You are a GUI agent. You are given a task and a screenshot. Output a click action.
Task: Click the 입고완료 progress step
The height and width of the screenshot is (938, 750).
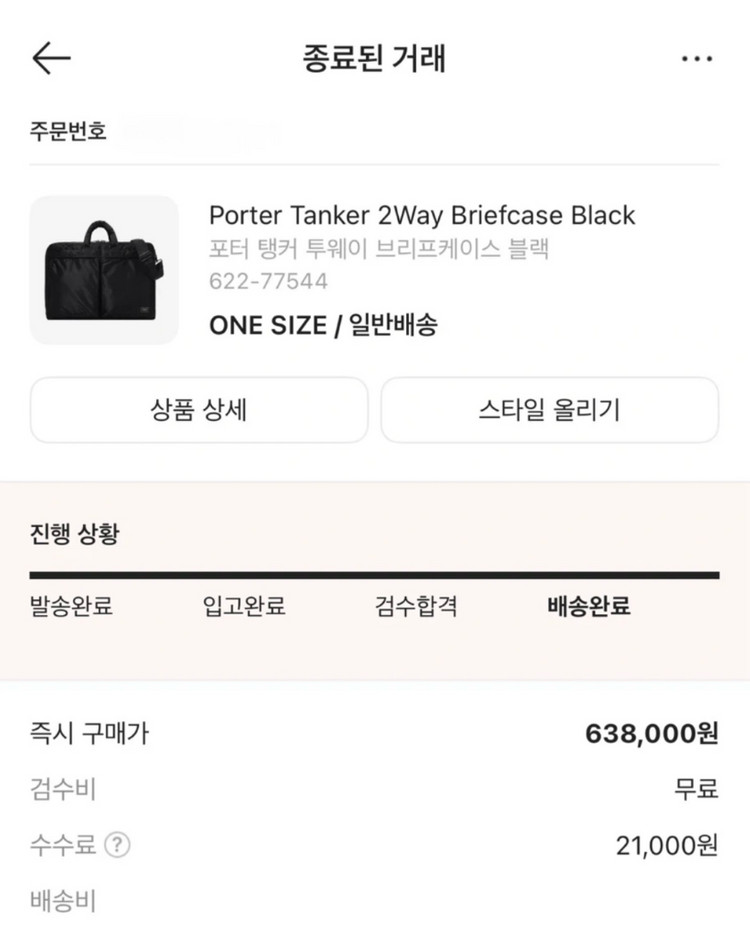241,606
